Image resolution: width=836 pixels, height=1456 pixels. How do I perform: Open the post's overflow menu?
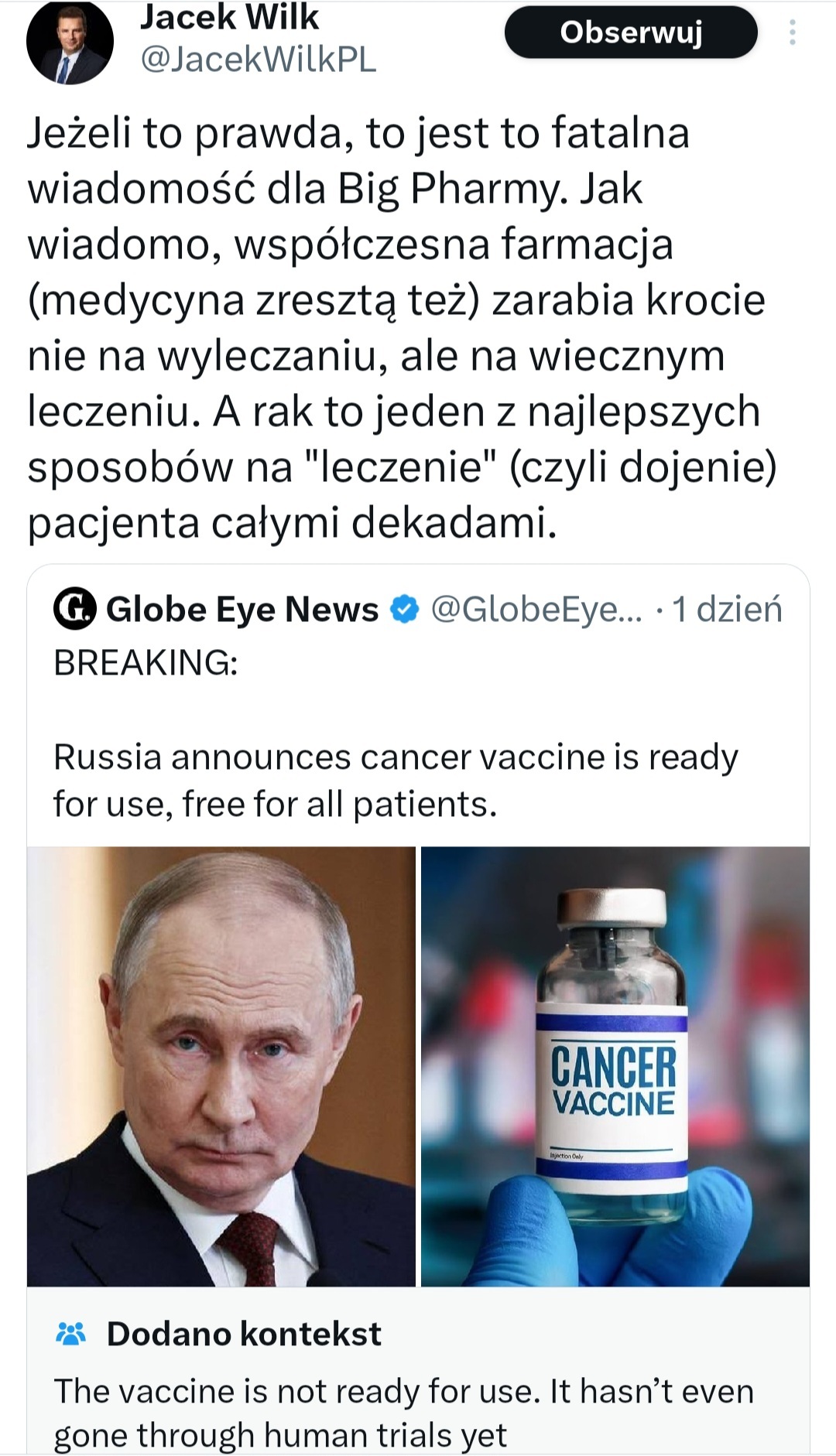pyautogui.click(x=792, y=33)
